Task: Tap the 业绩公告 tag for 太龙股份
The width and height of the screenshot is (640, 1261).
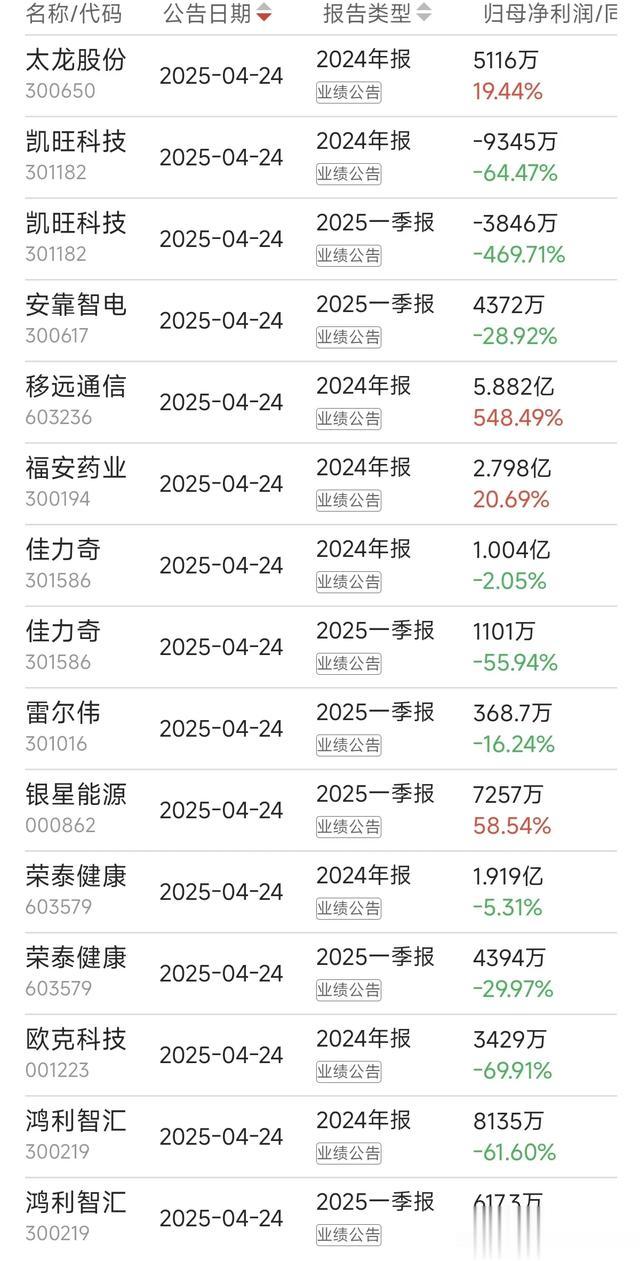Action: 349,93
